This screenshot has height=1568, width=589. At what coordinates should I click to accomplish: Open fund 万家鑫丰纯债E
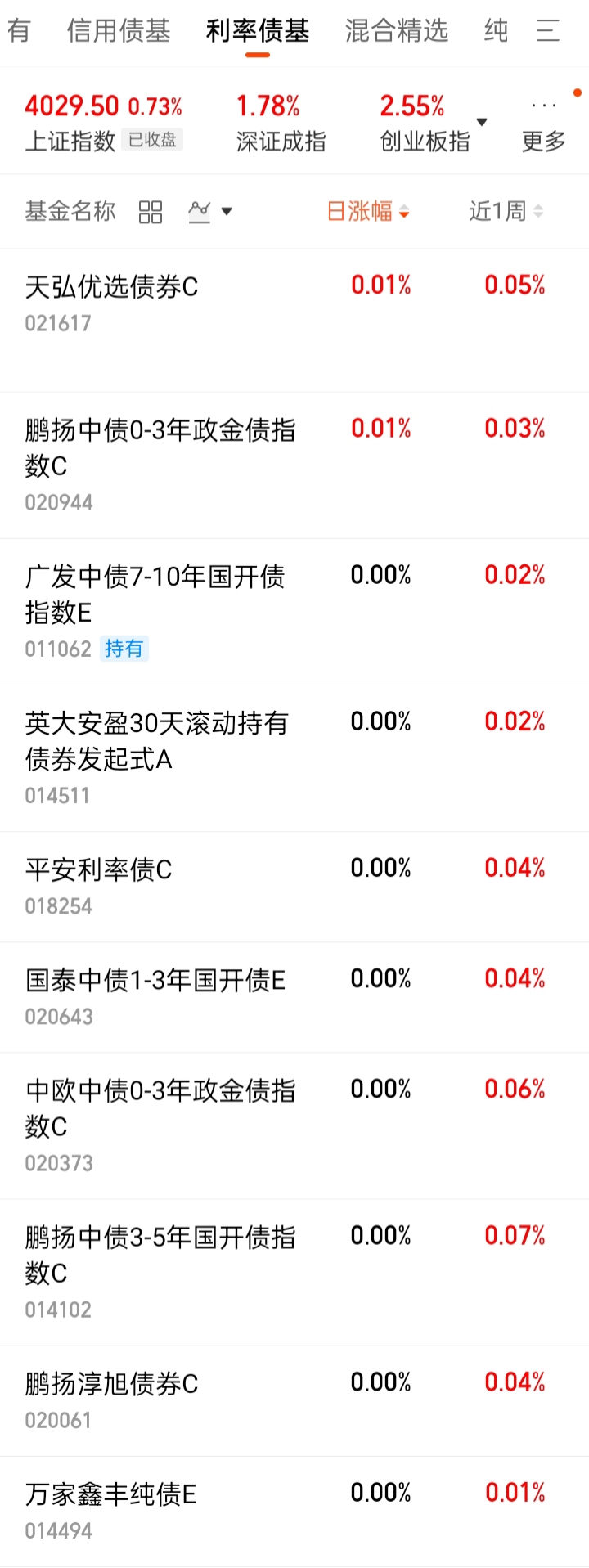[x=294, y=1511]
